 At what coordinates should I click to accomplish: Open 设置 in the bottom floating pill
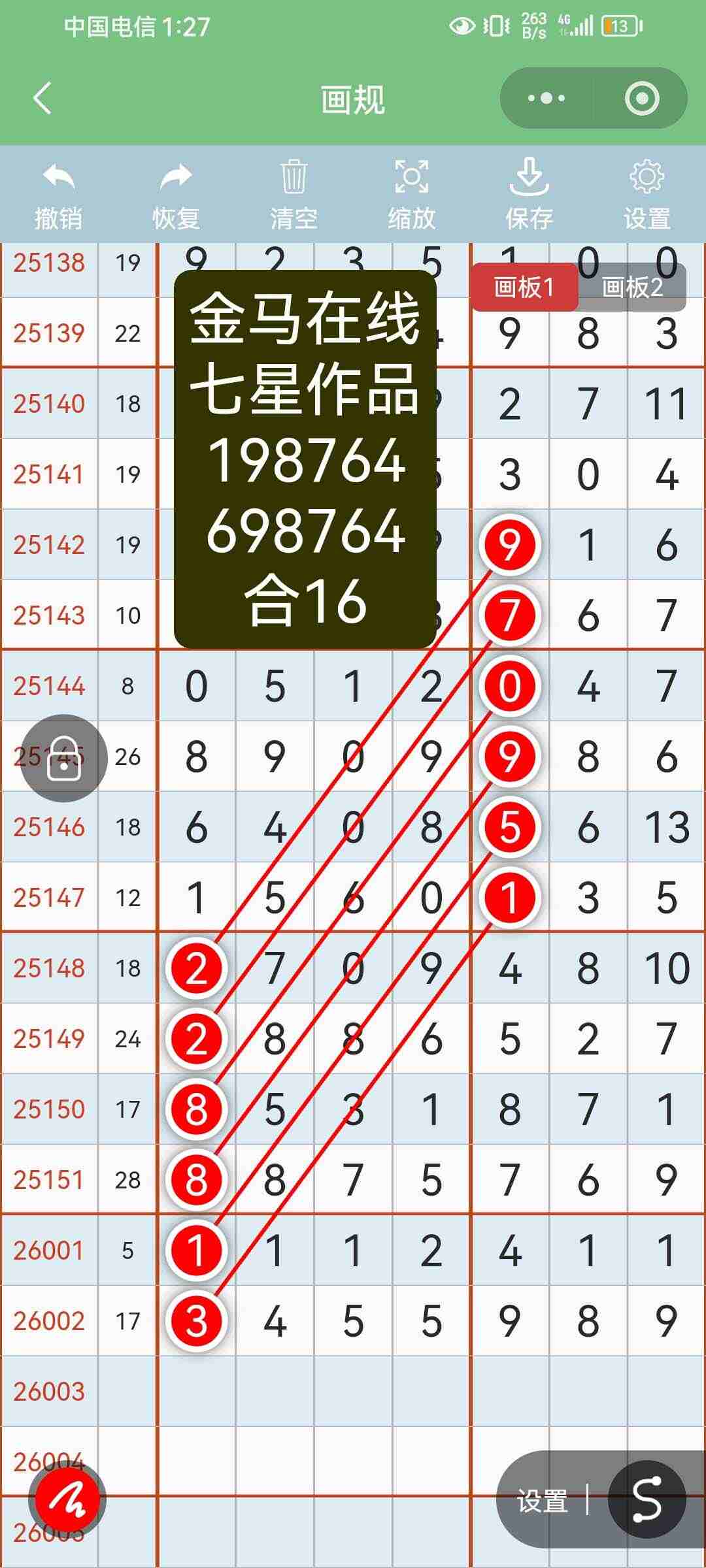[542, 1500]
